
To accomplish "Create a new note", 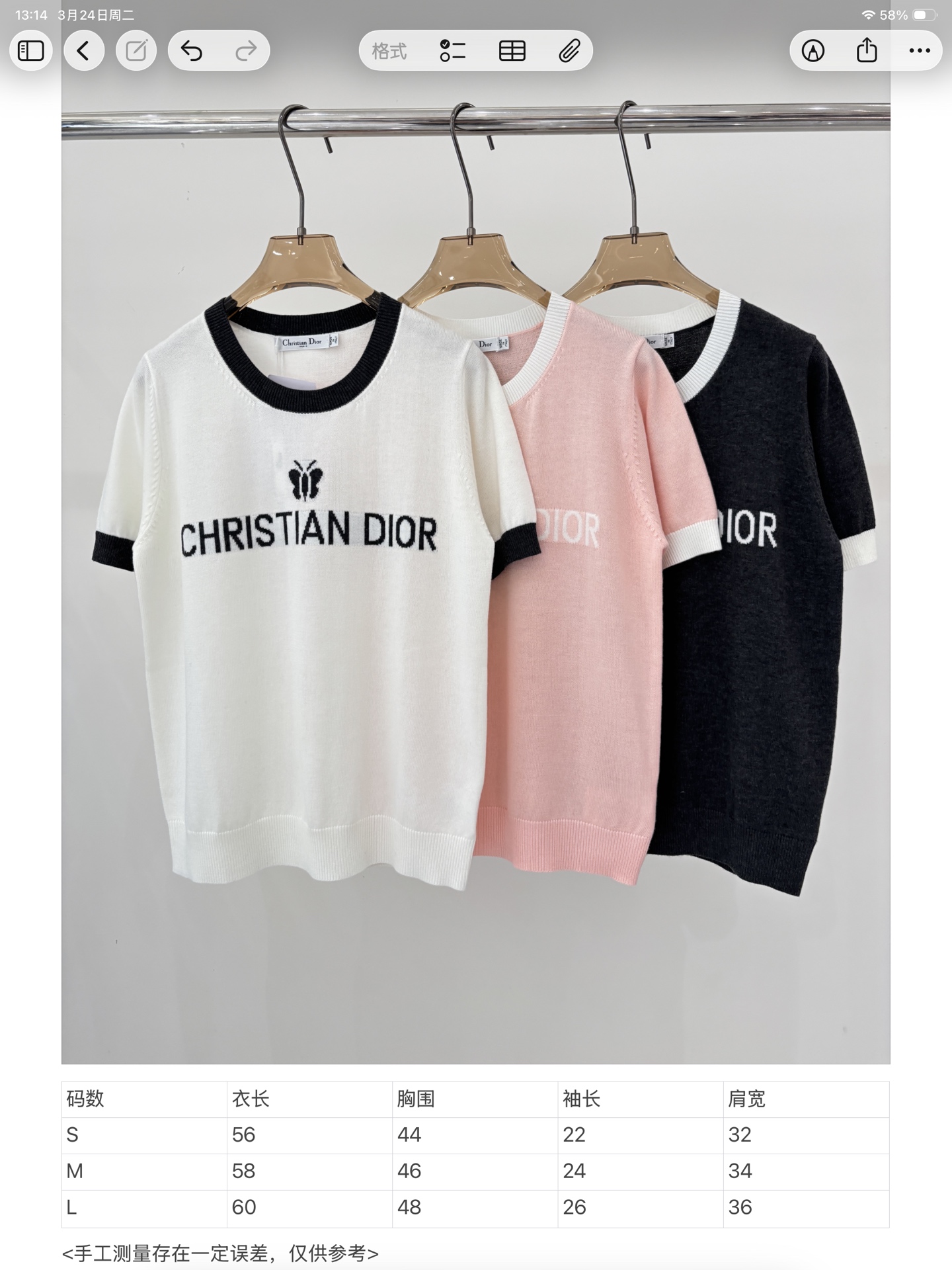I will point(136,51).
